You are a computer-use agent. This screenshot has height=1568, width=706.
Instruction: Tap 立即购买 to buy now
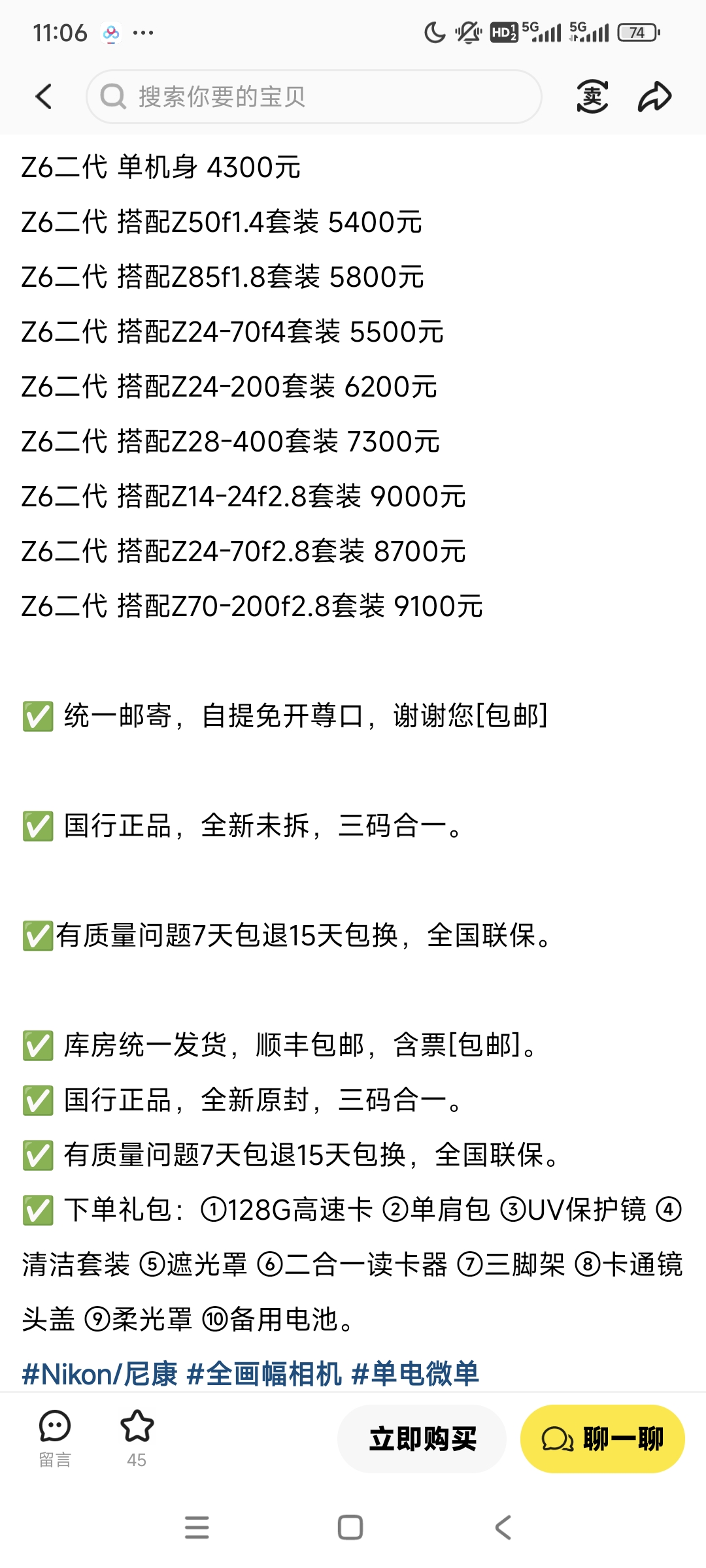click(x=422, y=1439)
